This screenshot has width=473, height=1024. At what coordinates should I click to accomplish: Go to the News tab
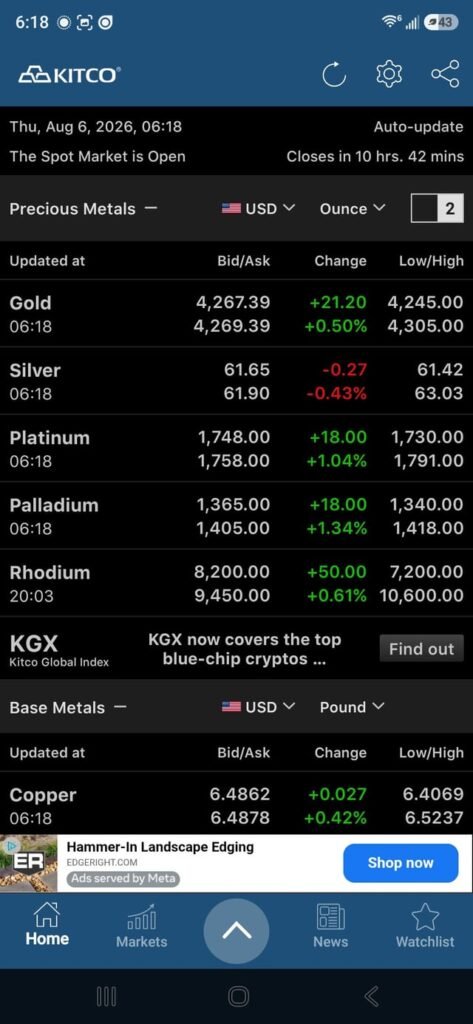click(331, 927)
